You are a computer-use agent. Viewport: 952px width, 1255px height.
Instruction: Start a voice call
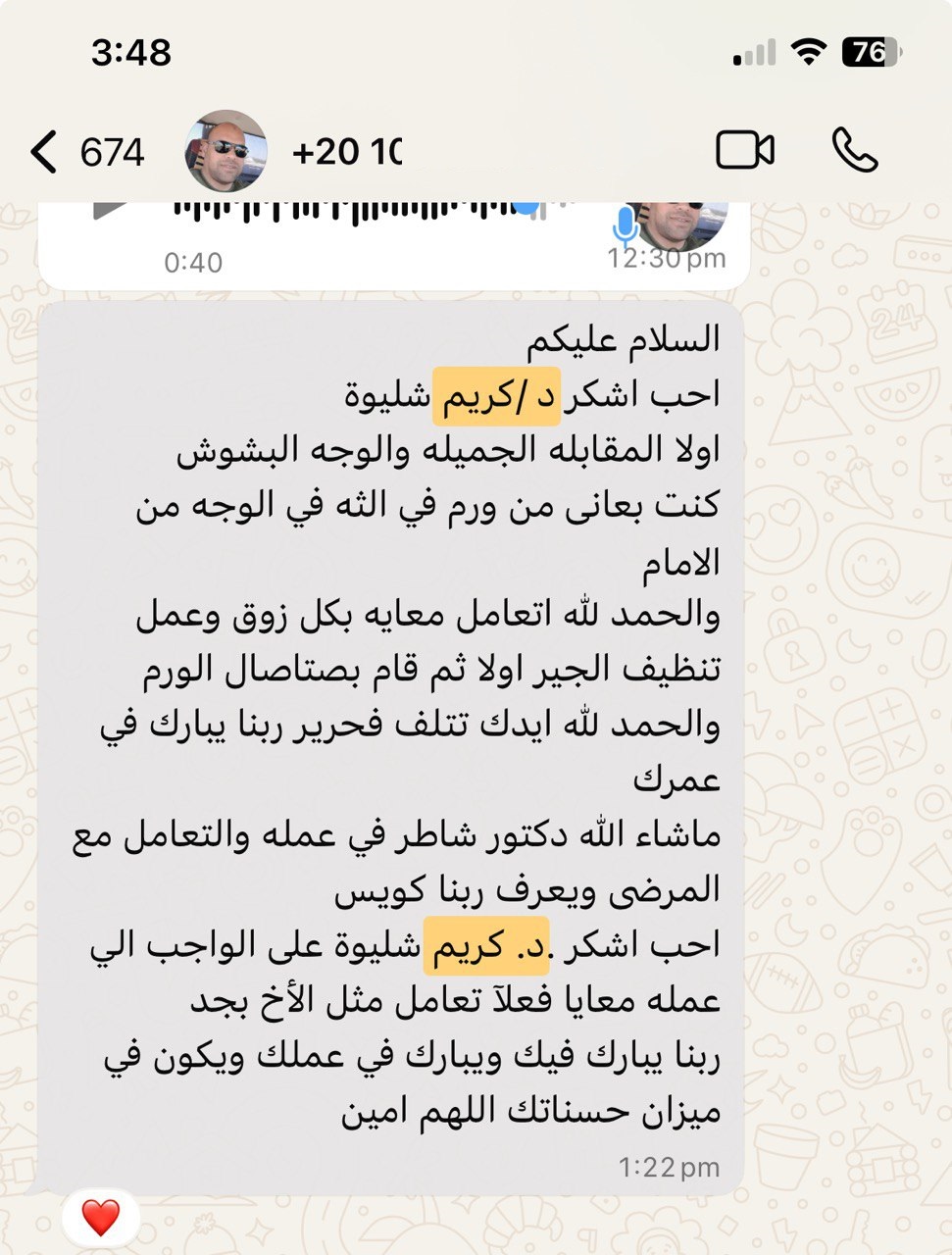[854, 151]
